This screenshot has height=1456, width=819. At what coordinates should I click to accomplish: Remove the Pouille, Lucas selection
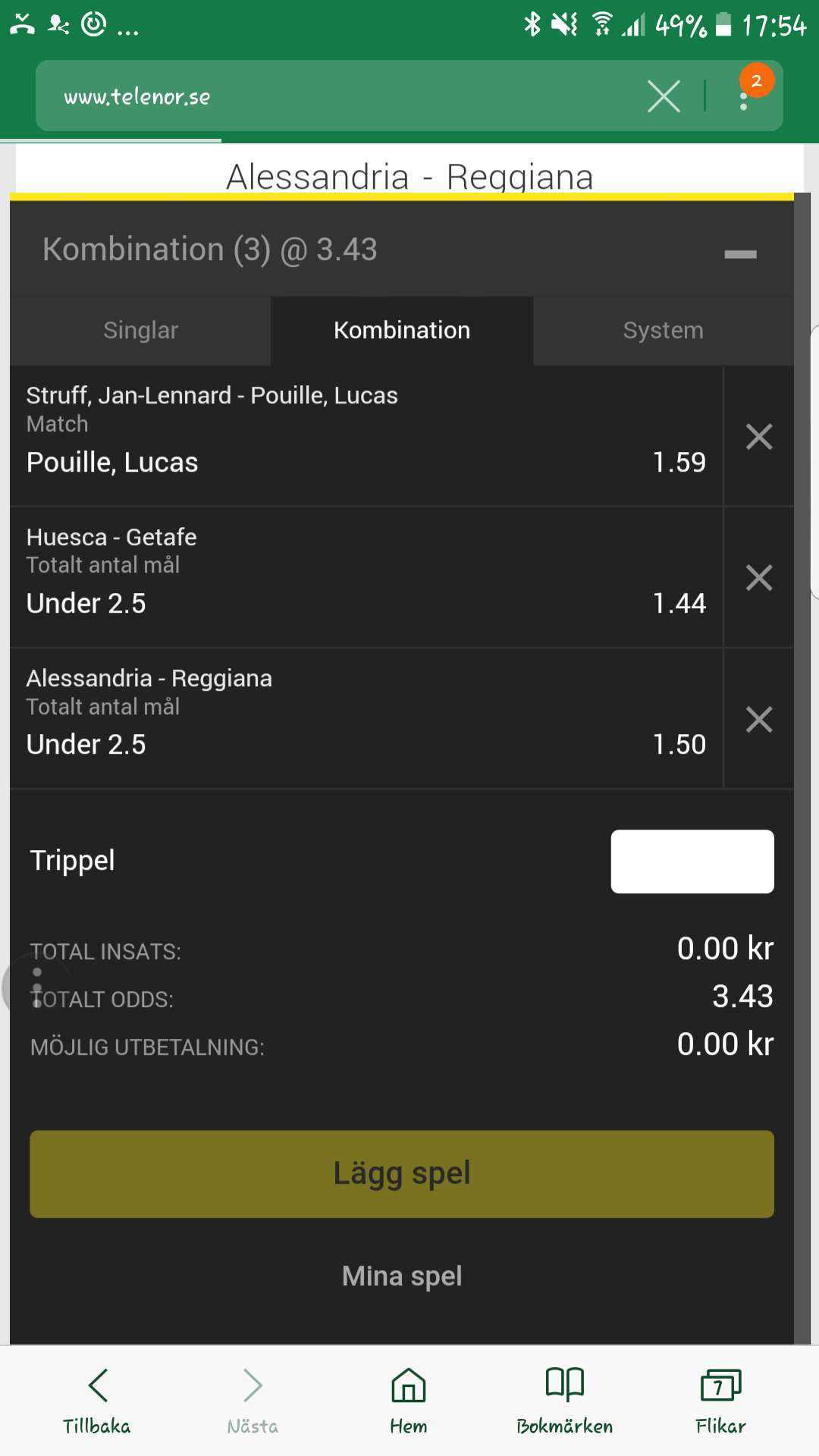(x=758, y=437)
